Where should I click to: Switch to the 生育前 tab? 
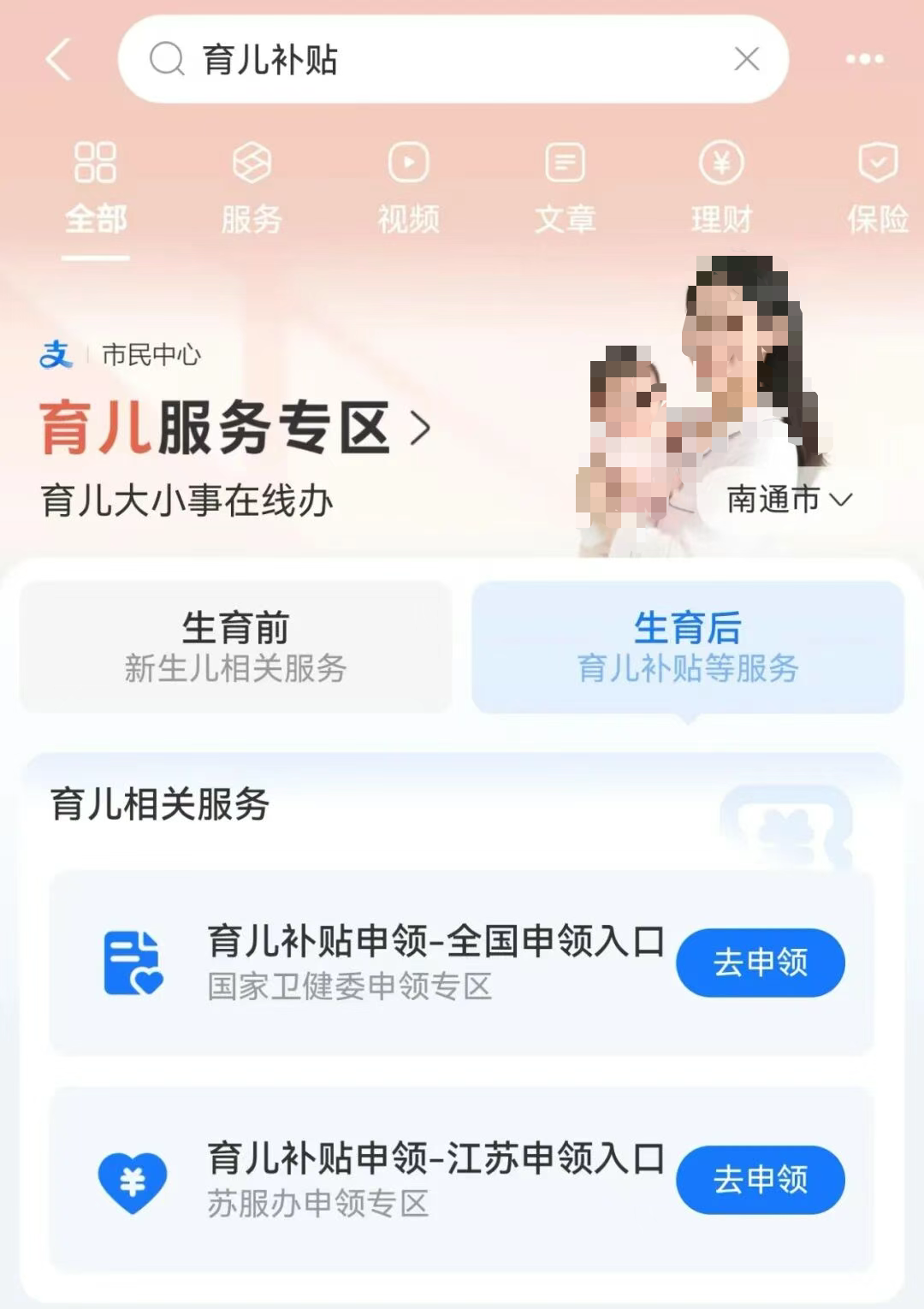click(236, 646)
